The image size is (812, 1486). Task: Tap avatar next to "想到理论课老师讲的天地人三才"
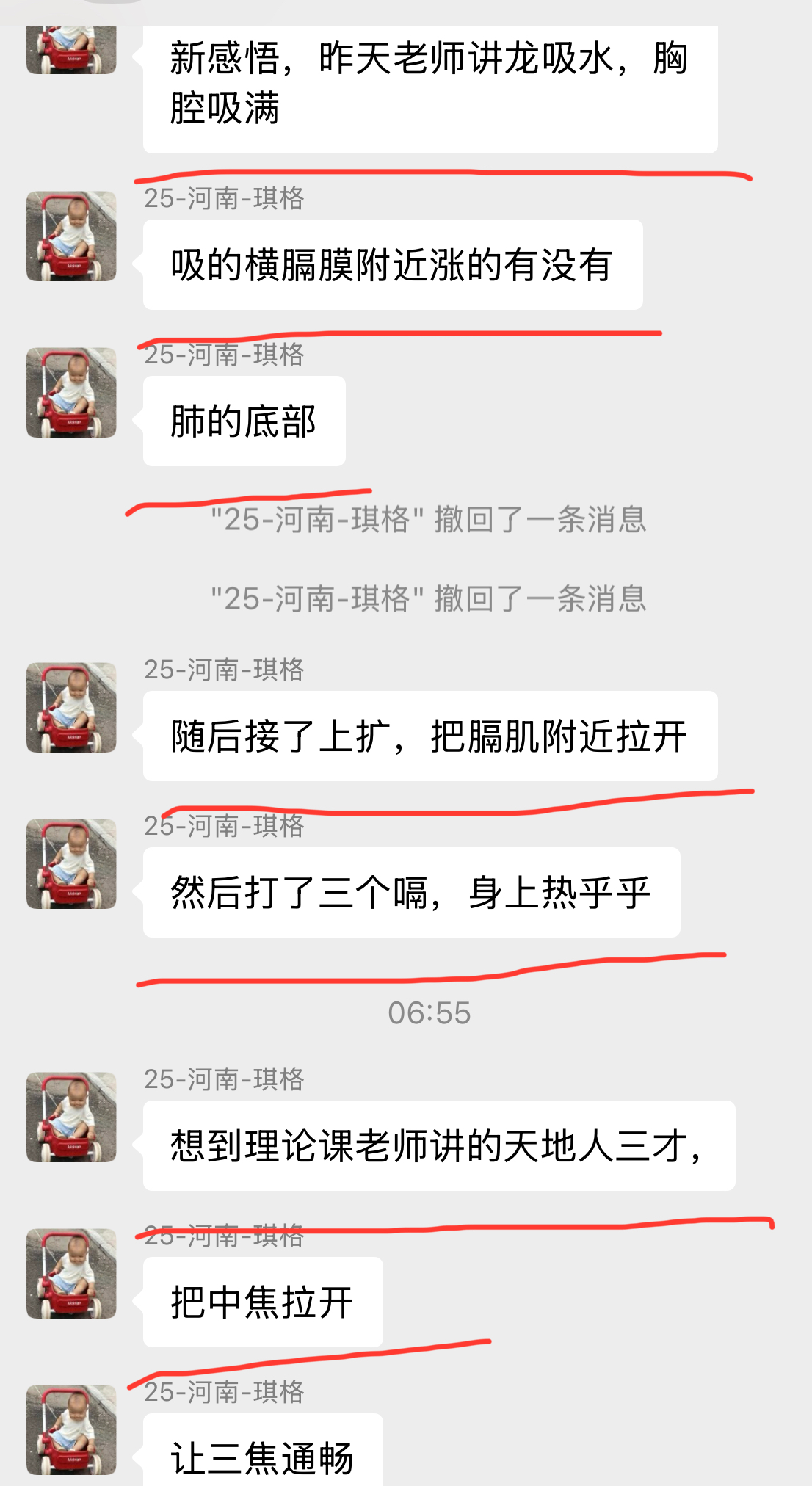[x=71, y=1117]
